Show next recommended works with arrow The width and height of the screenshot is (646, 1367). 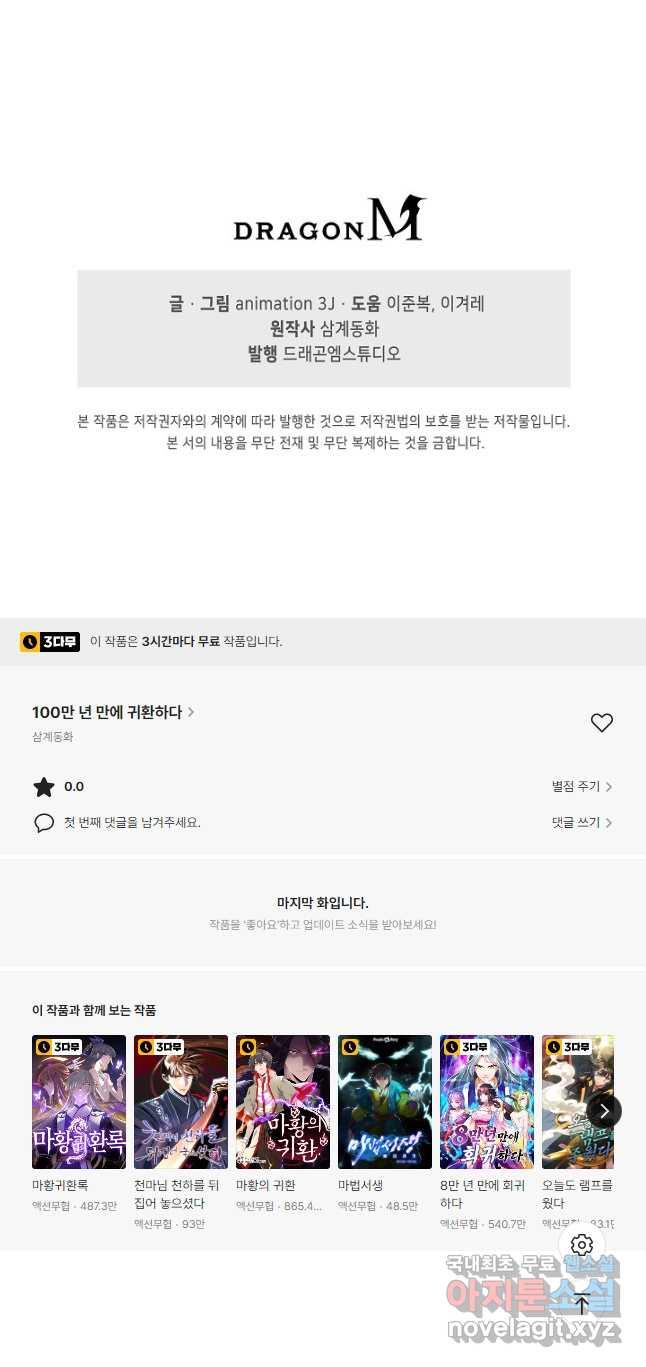603,1110
